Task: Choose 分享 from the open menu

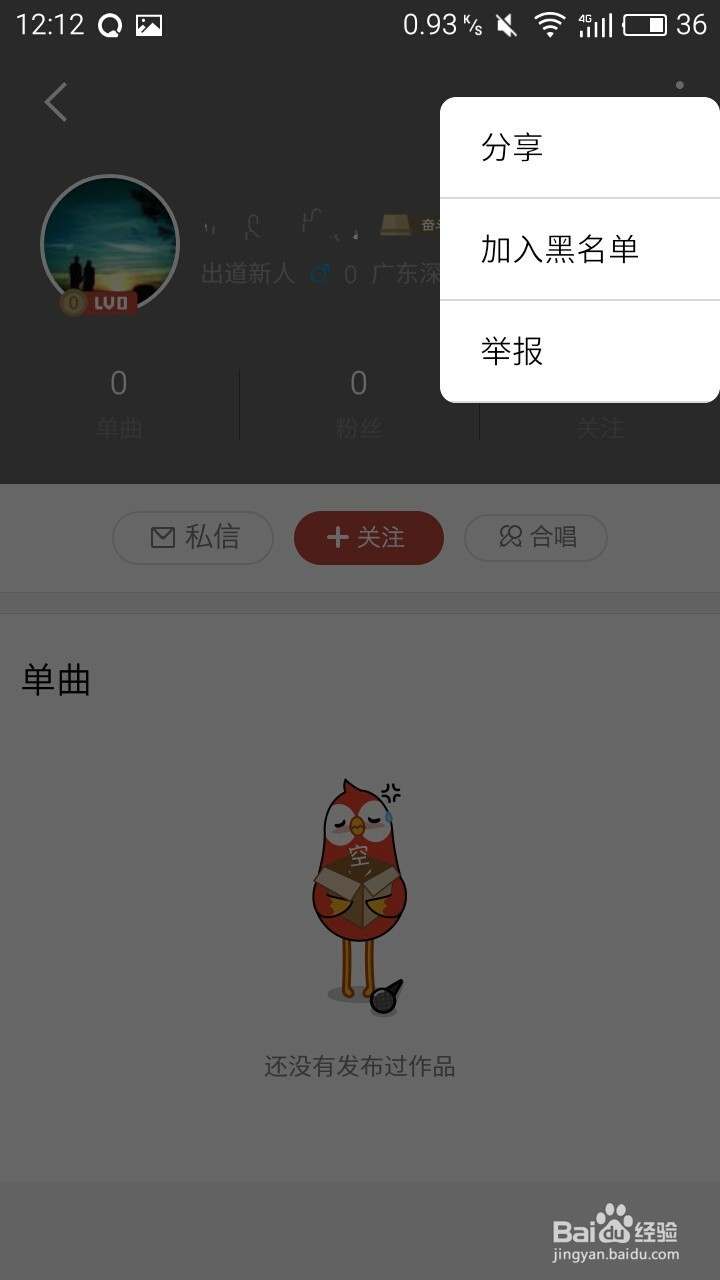Action: coord(513,147)
